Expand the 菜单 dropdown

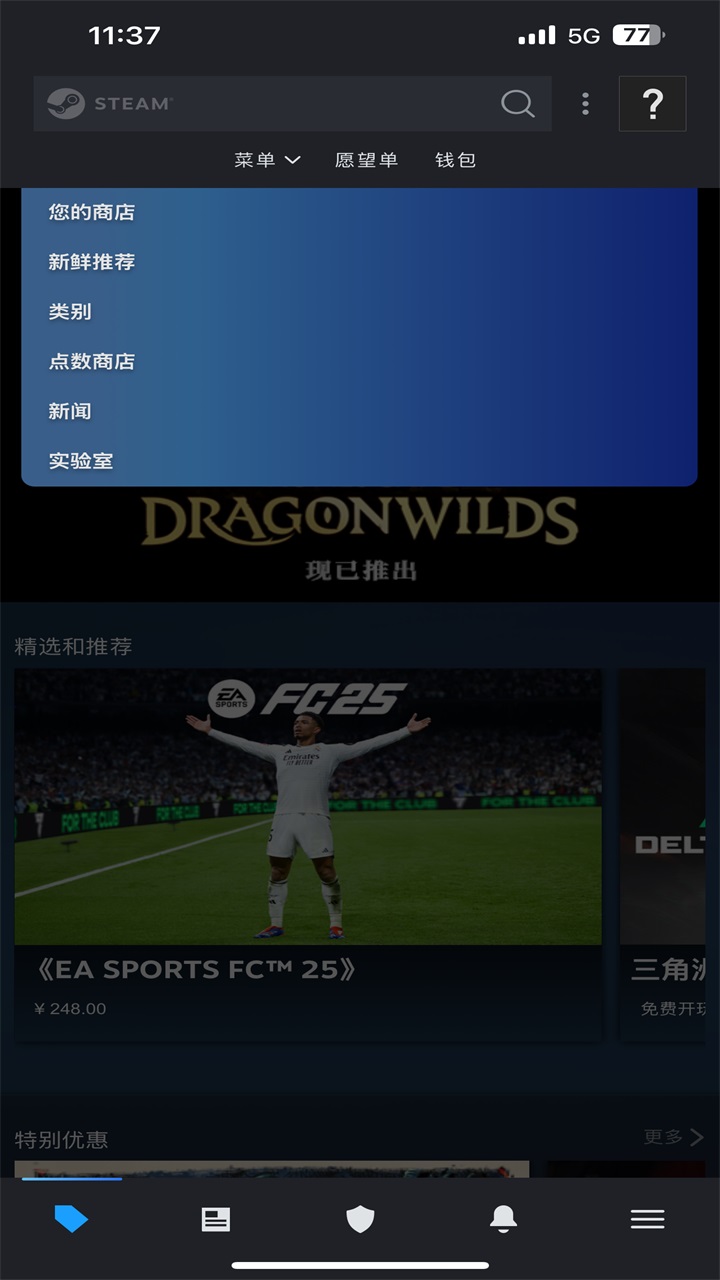pos(266,159)
